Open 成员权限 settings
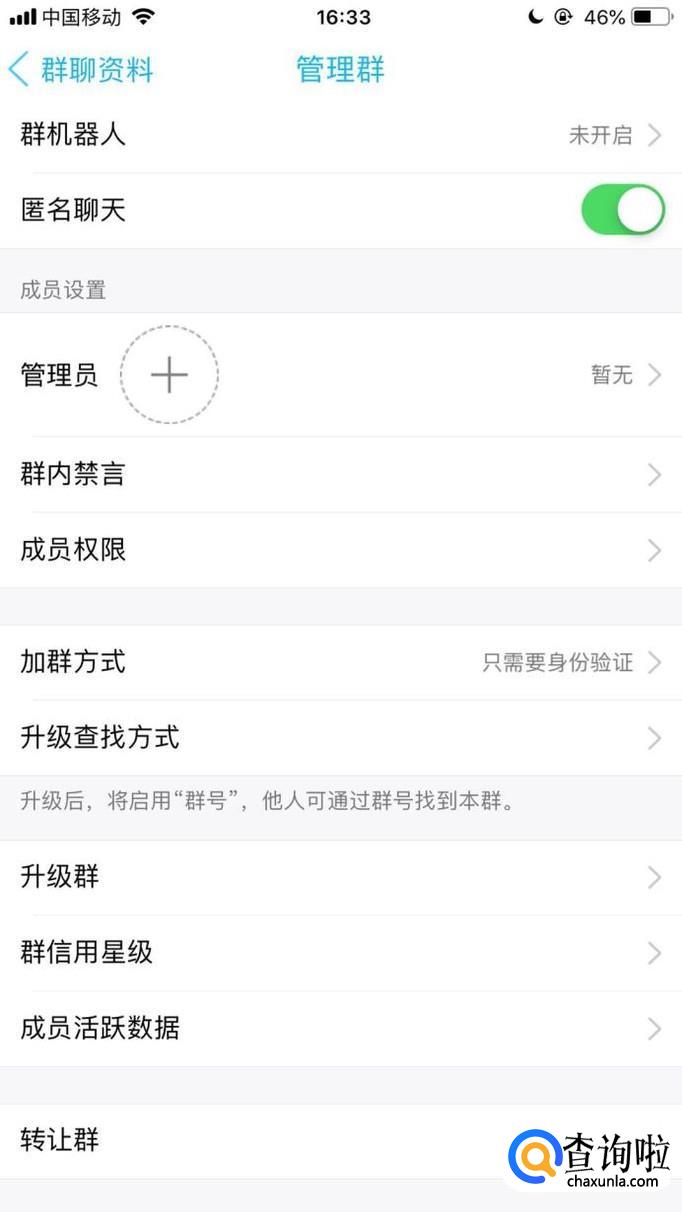The width and height of the screenshot is (682, 1212). pyautogui.click(x=340, y=550)
